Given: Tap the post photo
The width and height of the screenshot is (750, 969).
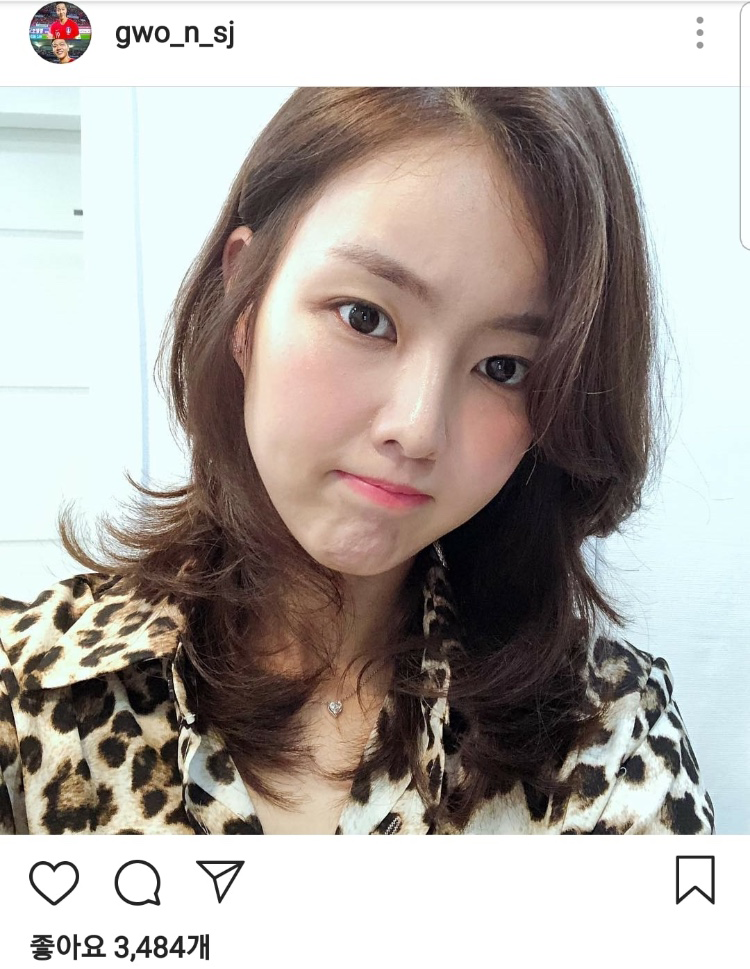Looking at the screenshot, I should pyautogui.click(x=375, y=460).
